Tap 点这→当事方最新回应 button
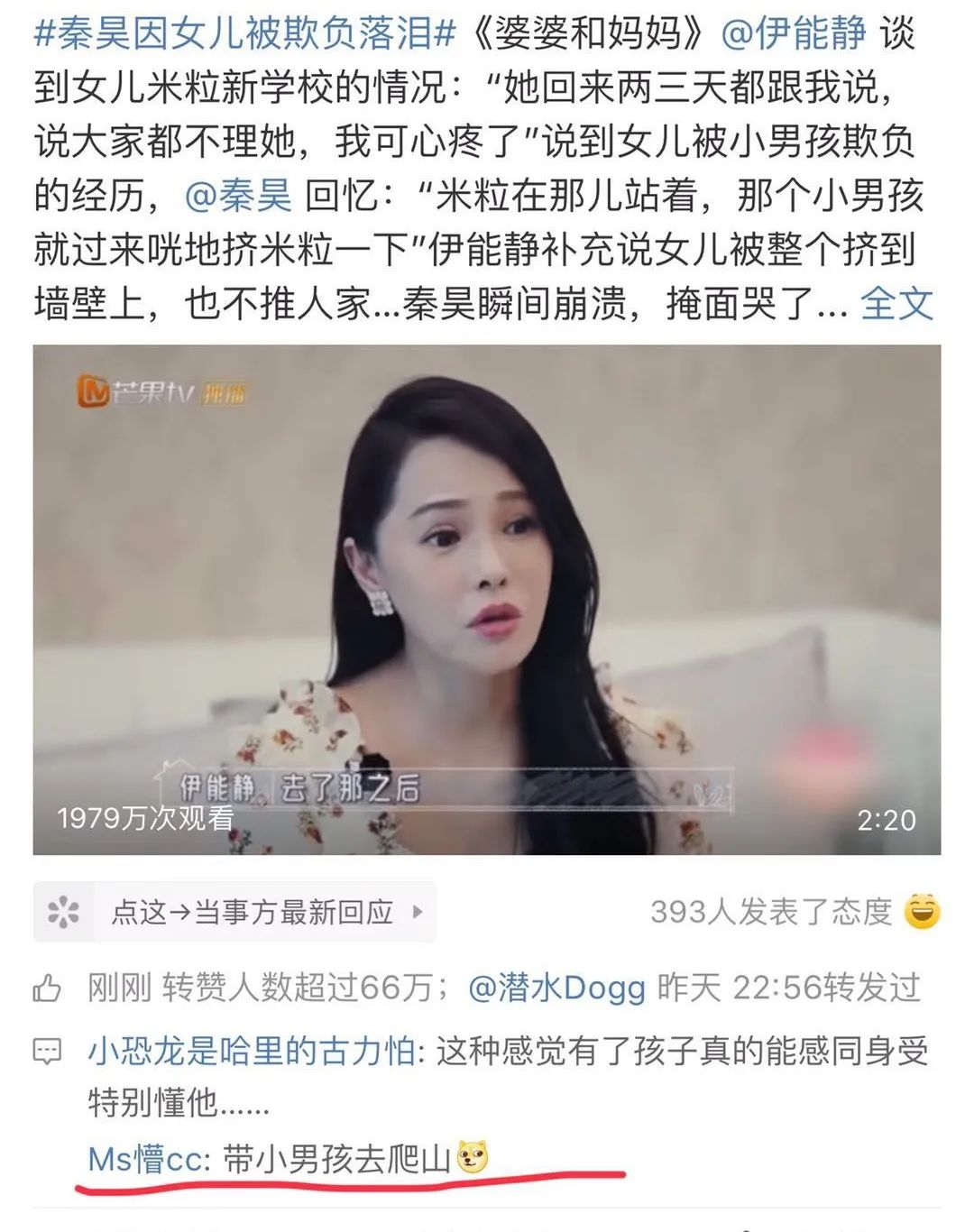 pyautogui.click(x=235, y=912)
